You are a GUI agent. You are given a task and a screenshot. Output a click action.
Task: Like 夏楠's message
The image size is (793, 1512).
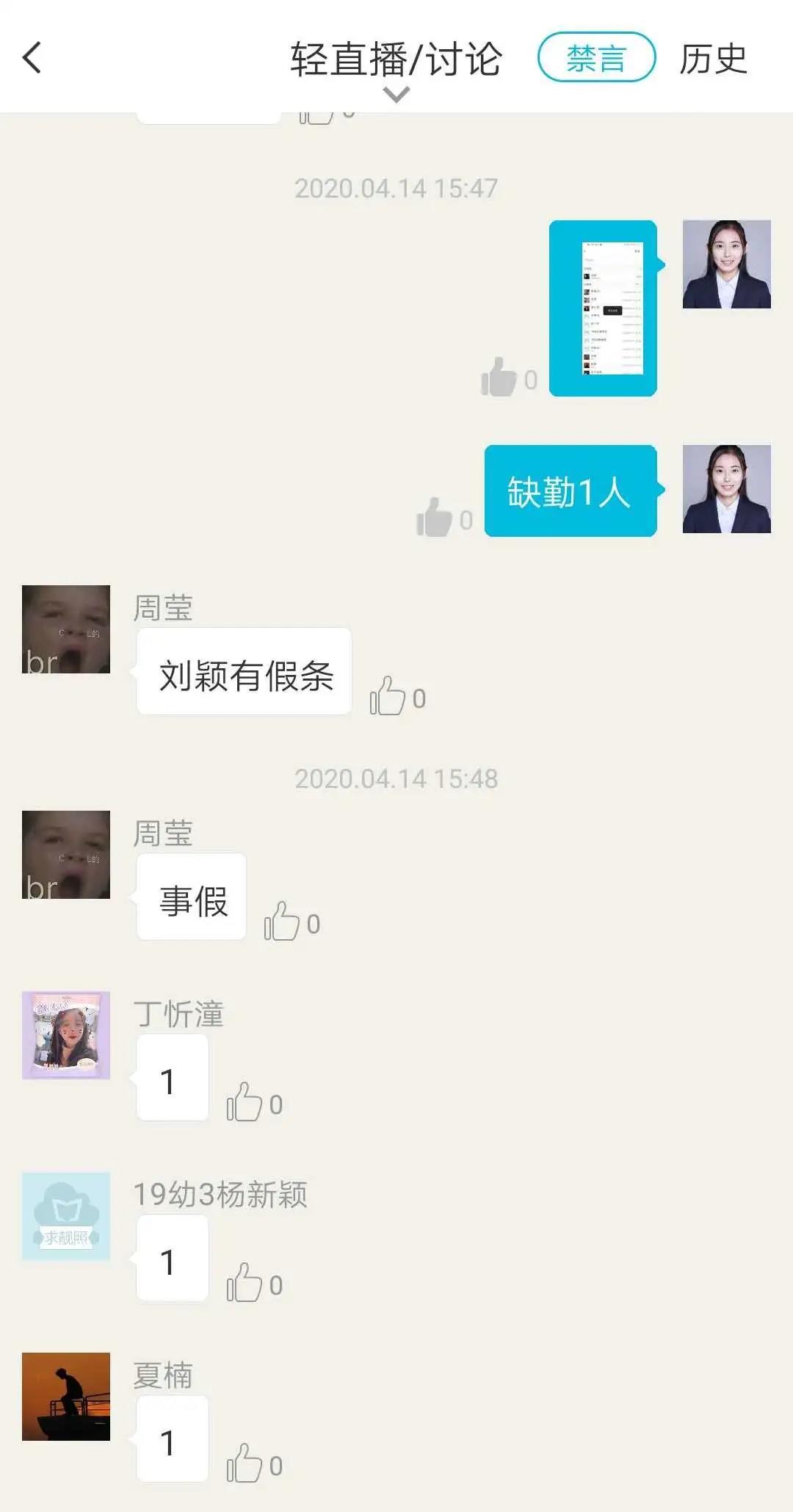(x=245, y=1464)
